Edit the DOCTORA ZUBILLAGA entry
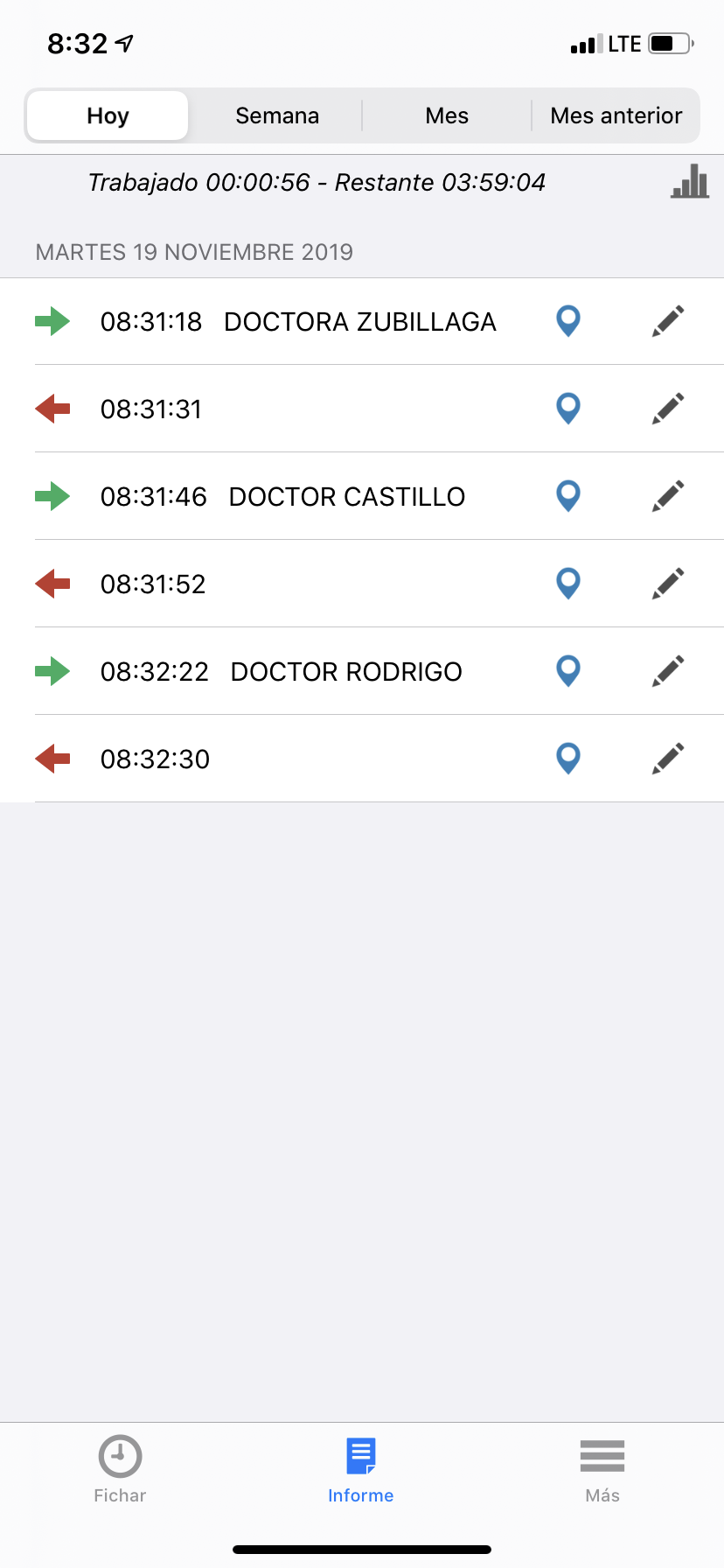724x1568 pixels. pyautogui.click(x=668, y=321)
